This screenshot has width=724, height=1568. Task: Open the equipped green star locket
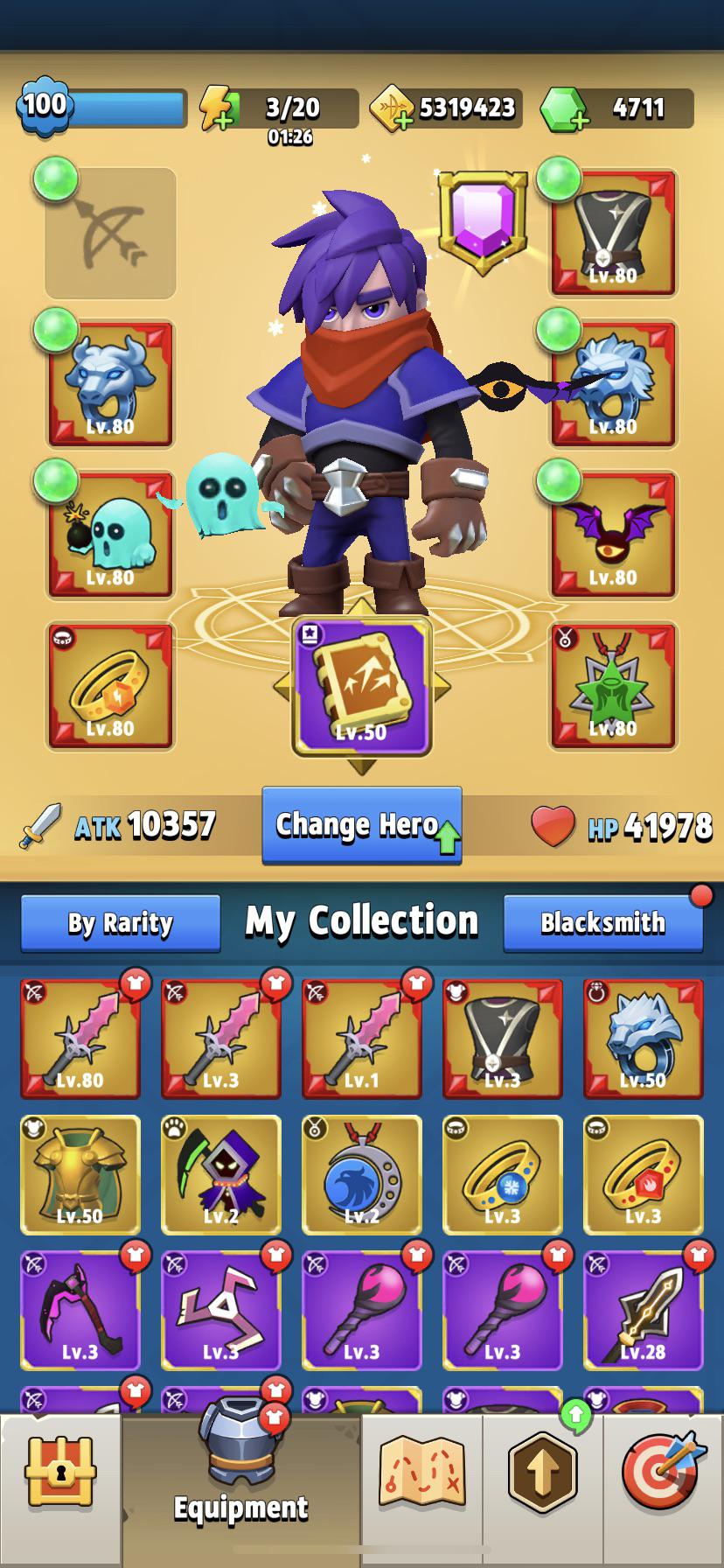[613, 686]
